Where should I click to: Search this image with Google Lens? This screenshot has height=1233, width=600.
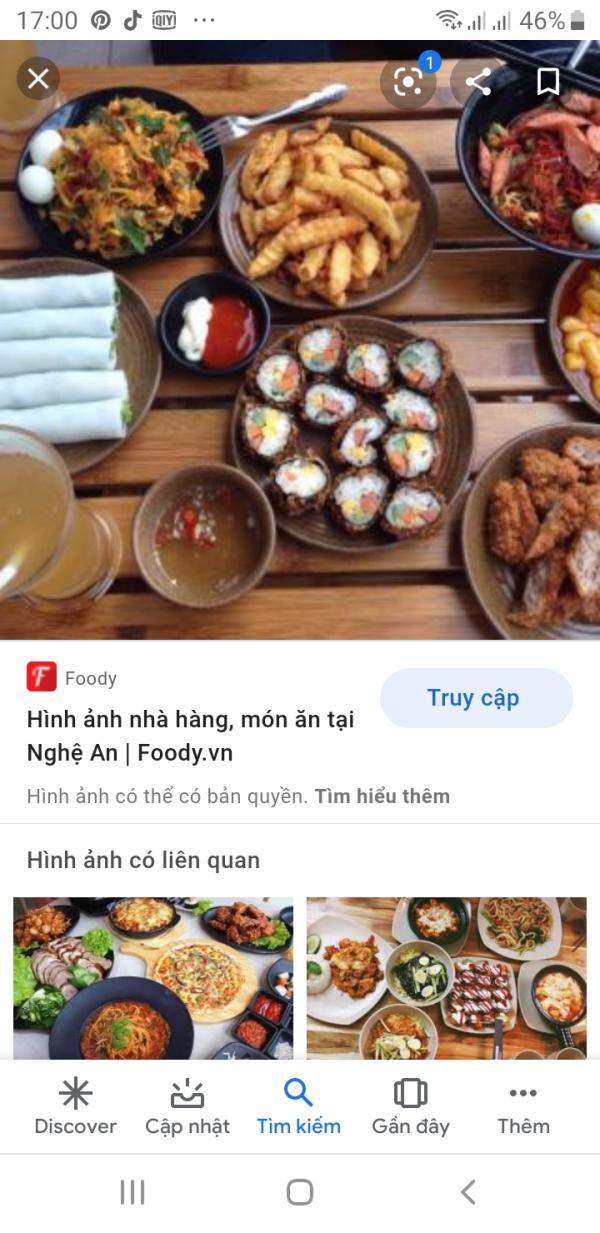[x=408, y=81]
